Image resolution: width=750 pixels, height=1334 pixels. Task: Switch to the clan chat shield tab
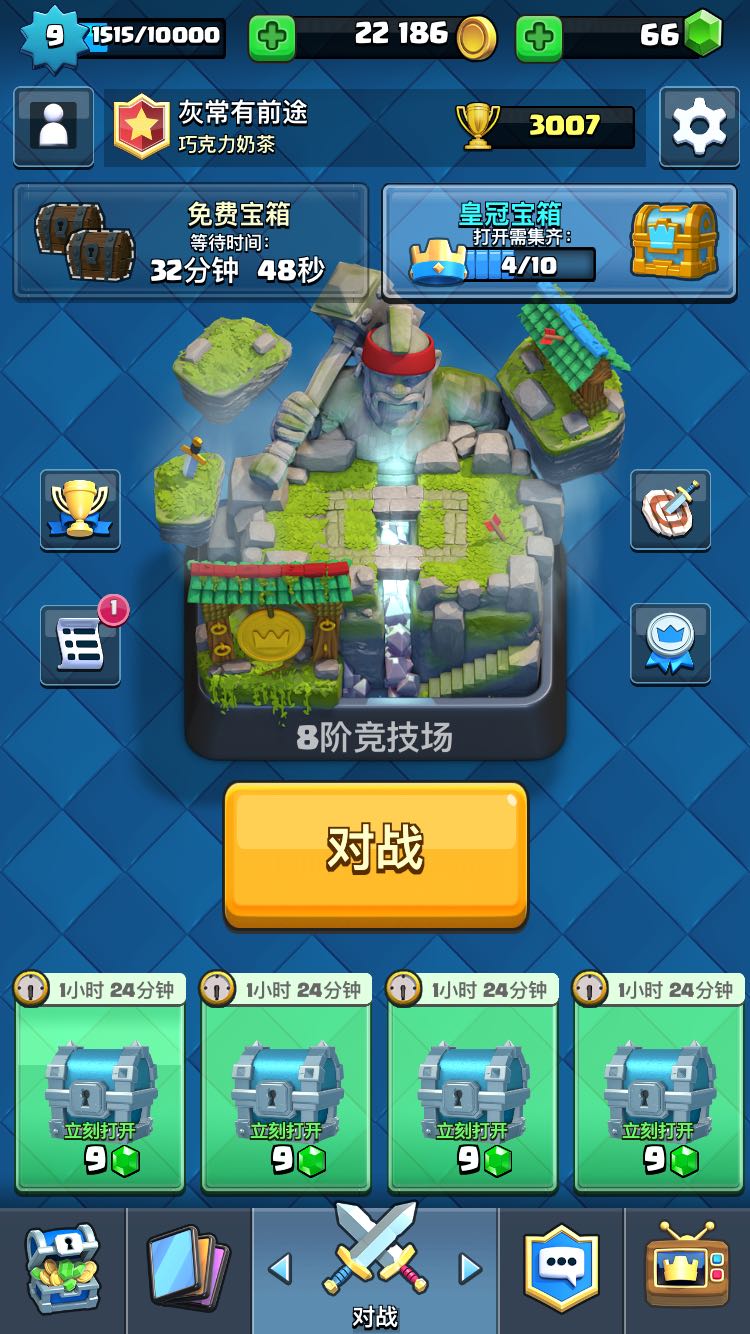tap(561, 1270)
